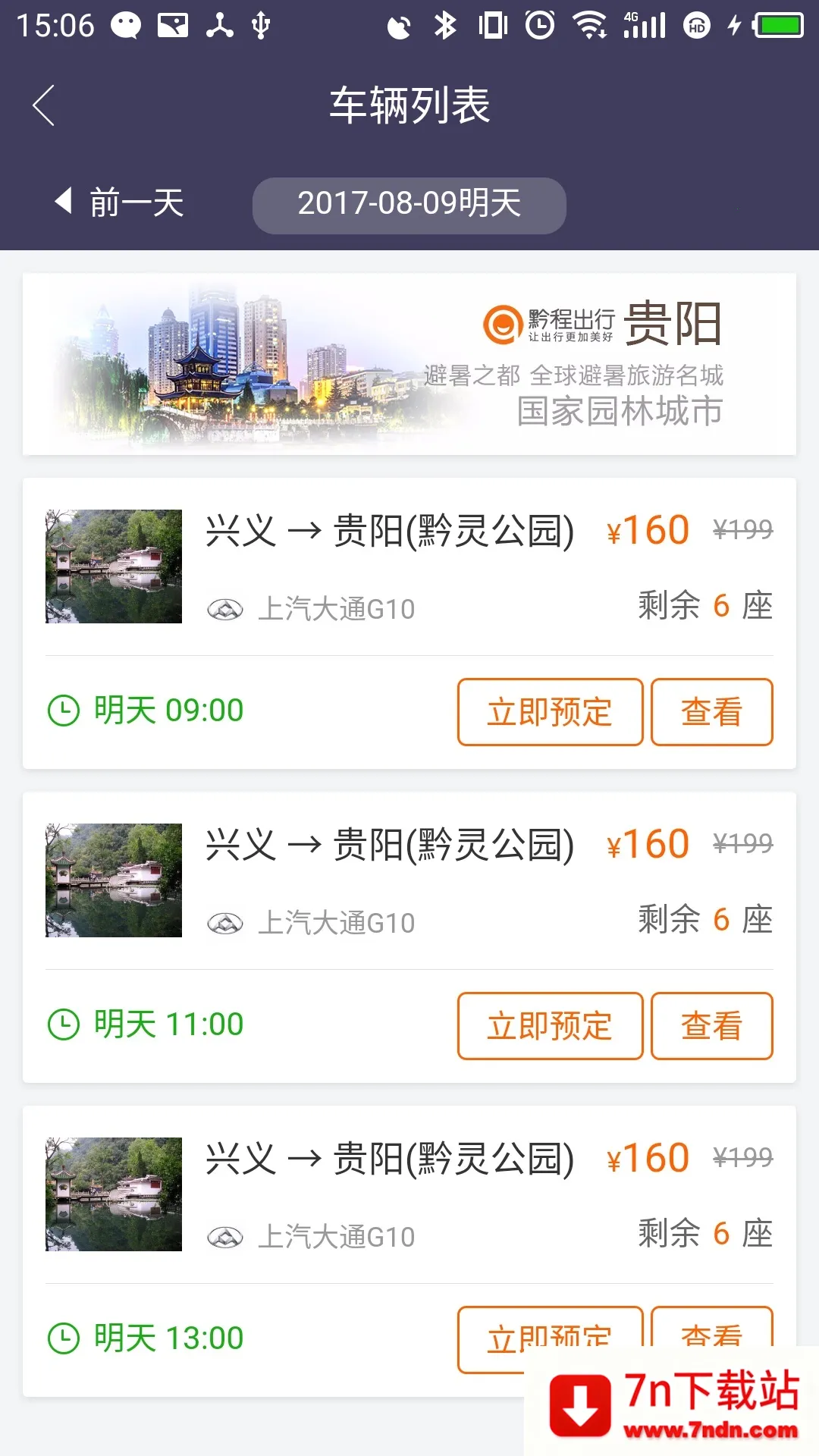Click the red 7n download arrow icon
Image resolution: width=819 pixels, height=1456 pixels.
pos(580,1402)
